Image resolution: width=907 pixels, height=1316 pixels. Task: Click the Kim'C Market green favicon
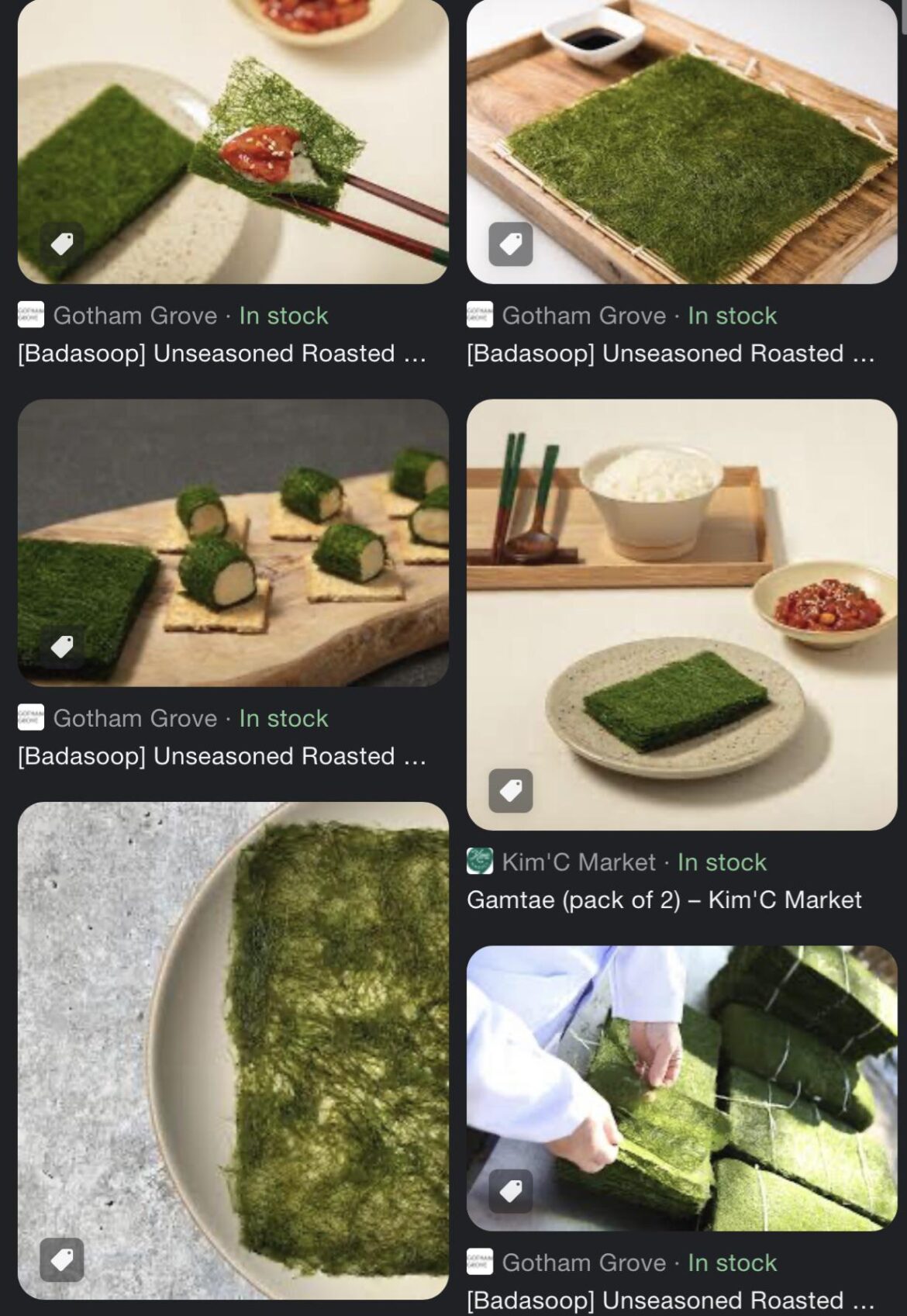[479, 862]
